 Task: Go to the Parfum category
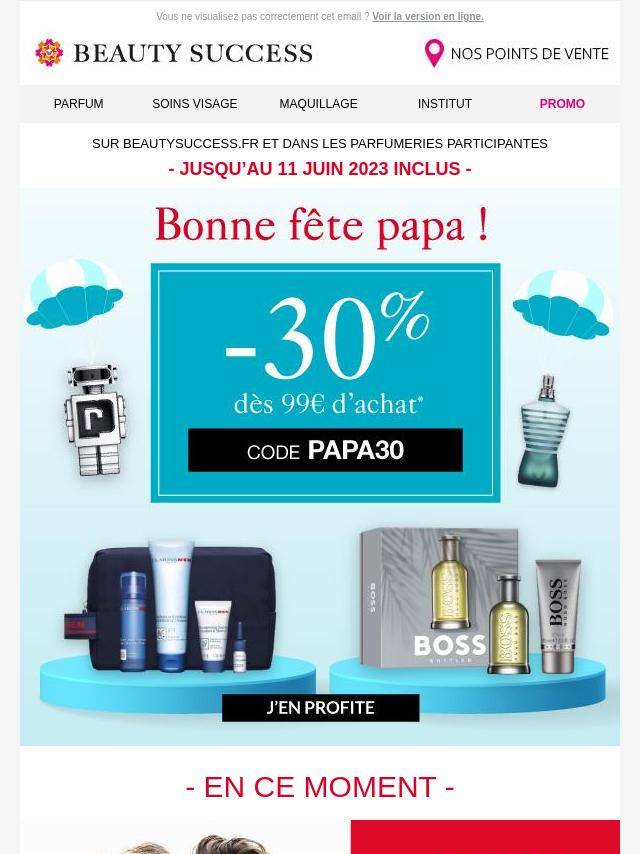78,104
